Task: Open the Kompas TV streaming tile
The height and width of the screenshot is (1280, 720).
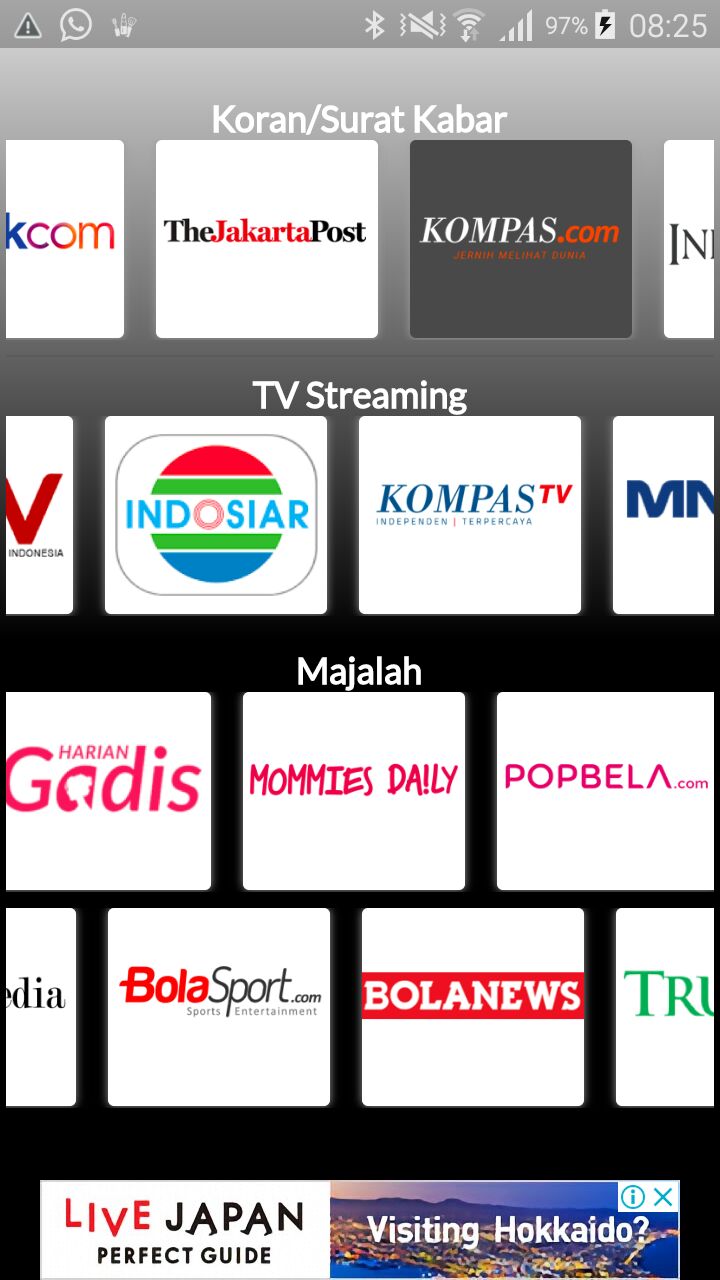Action: (470, 515)
